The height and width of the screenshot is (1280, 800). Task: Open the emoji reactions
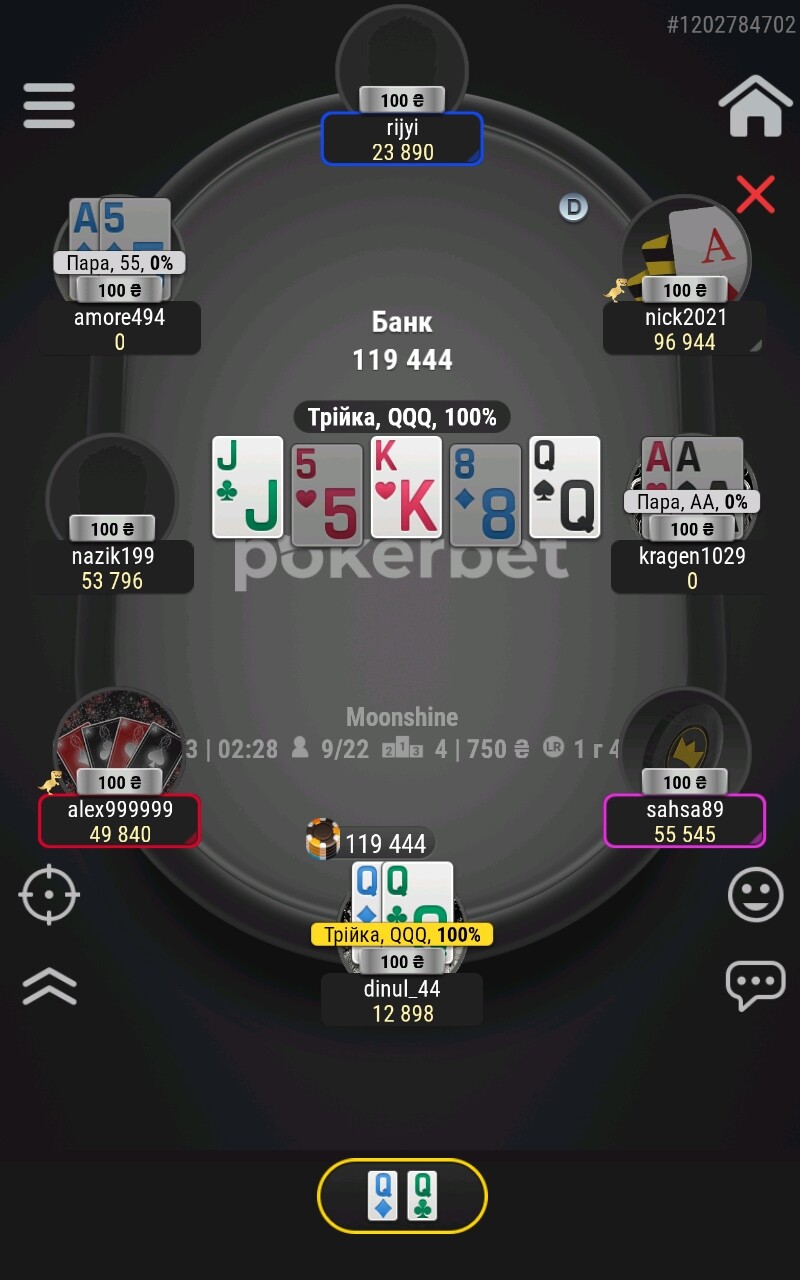click(755, 894)
